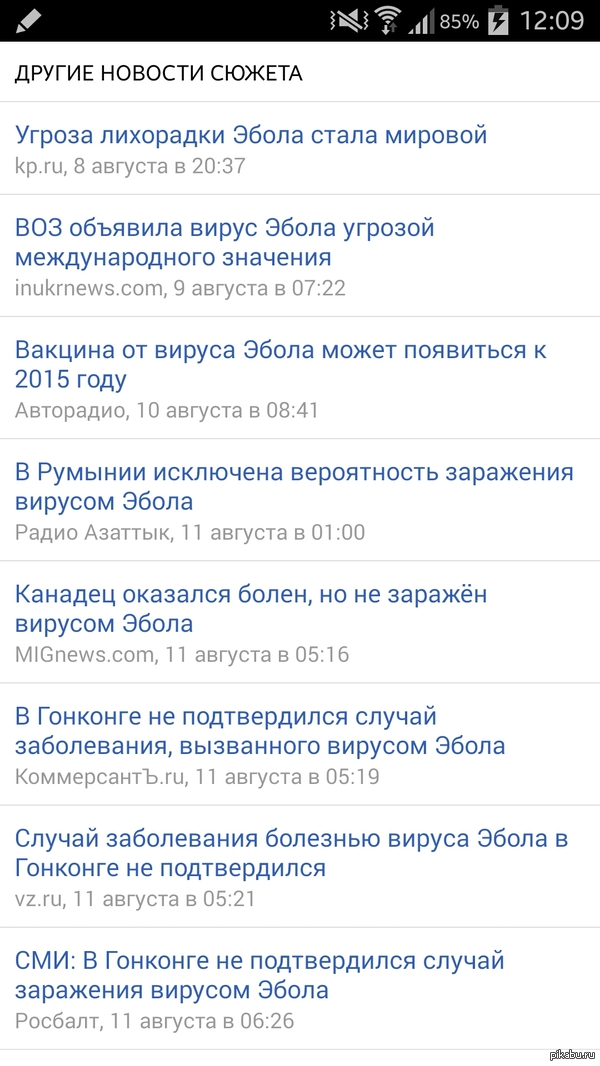Open article 'Угроза лихорадки Эбола стала мировой'

(x=251, y=134)
